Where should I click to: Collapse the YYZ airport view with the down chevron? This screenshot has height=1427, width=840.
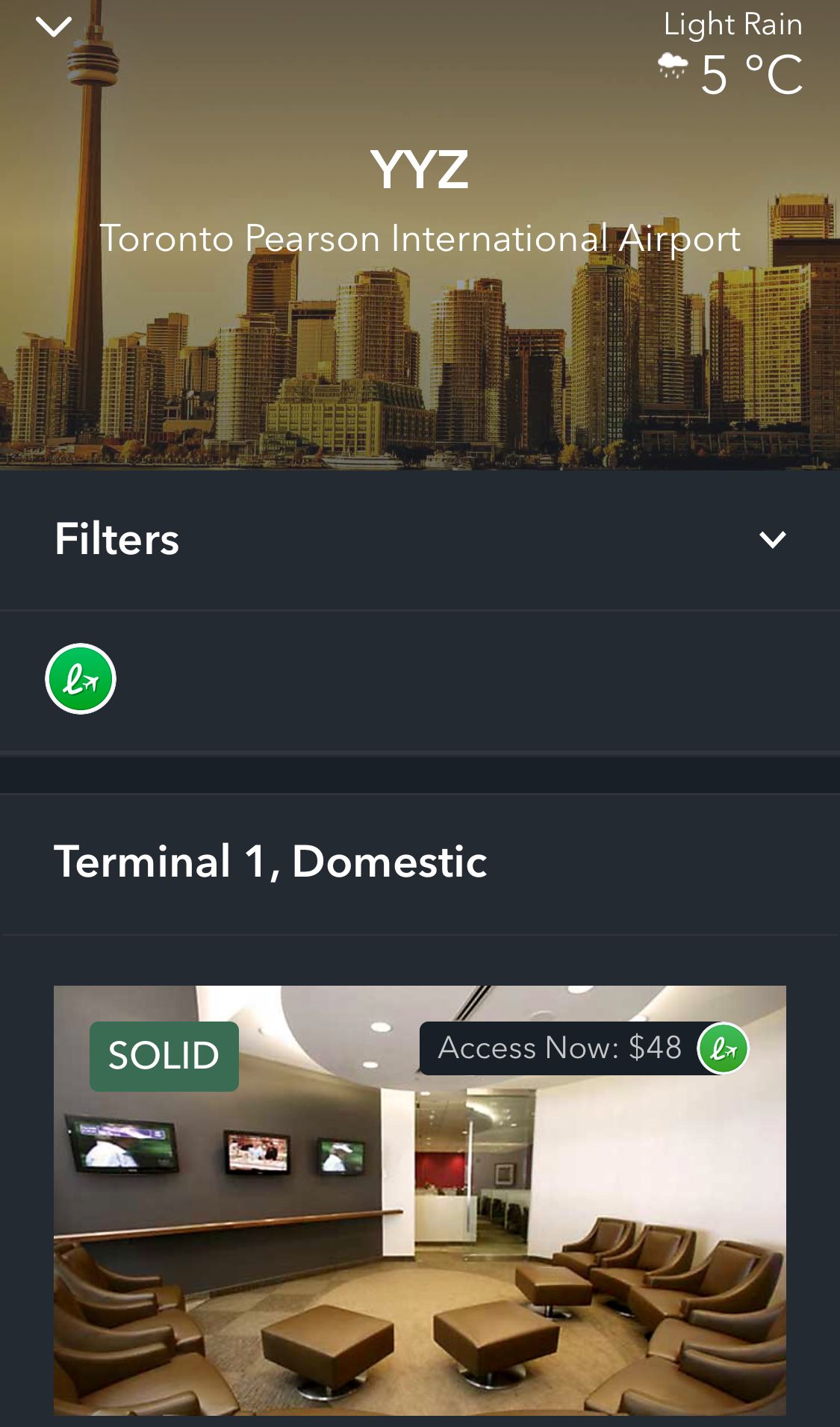54,27
